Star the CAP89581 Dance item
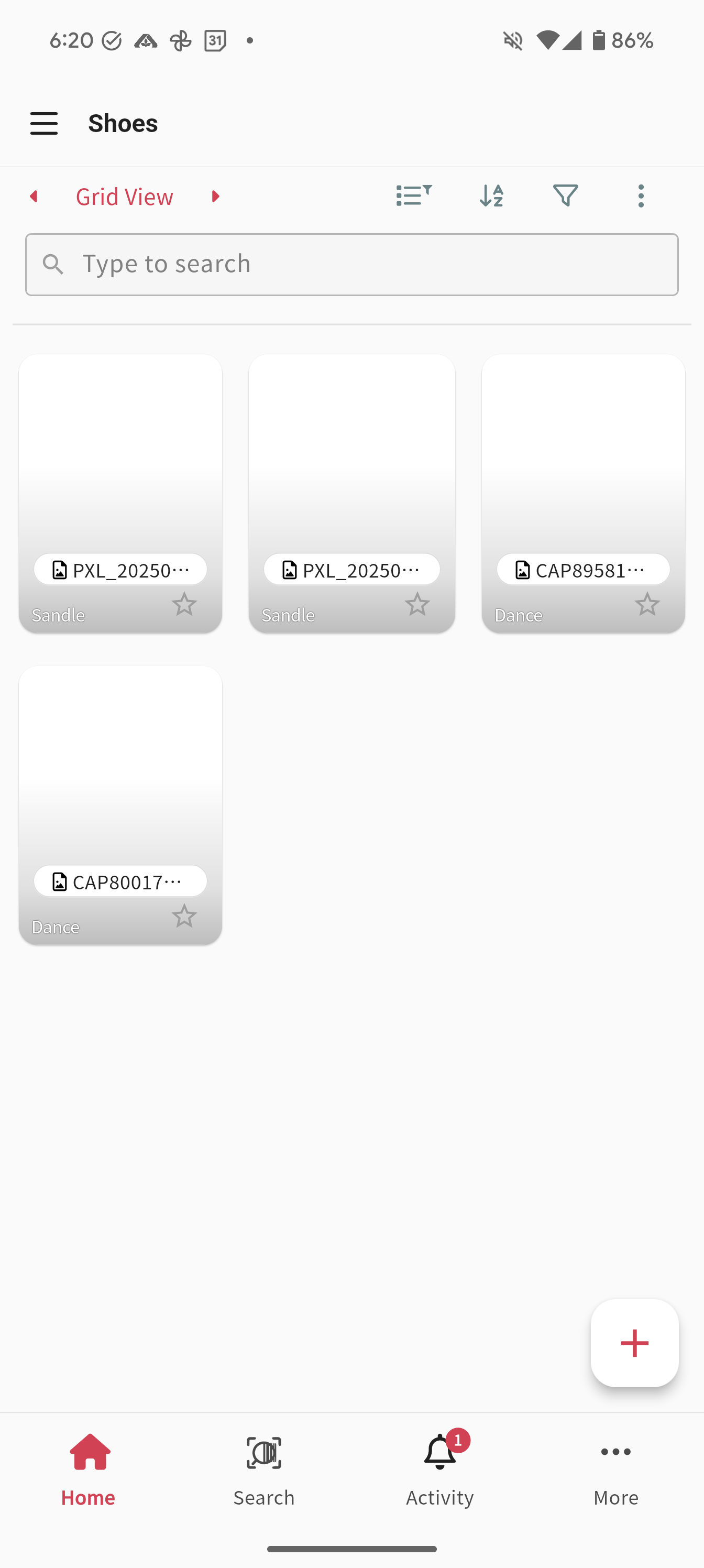The image size is (704, 1568). pos(647,604)
